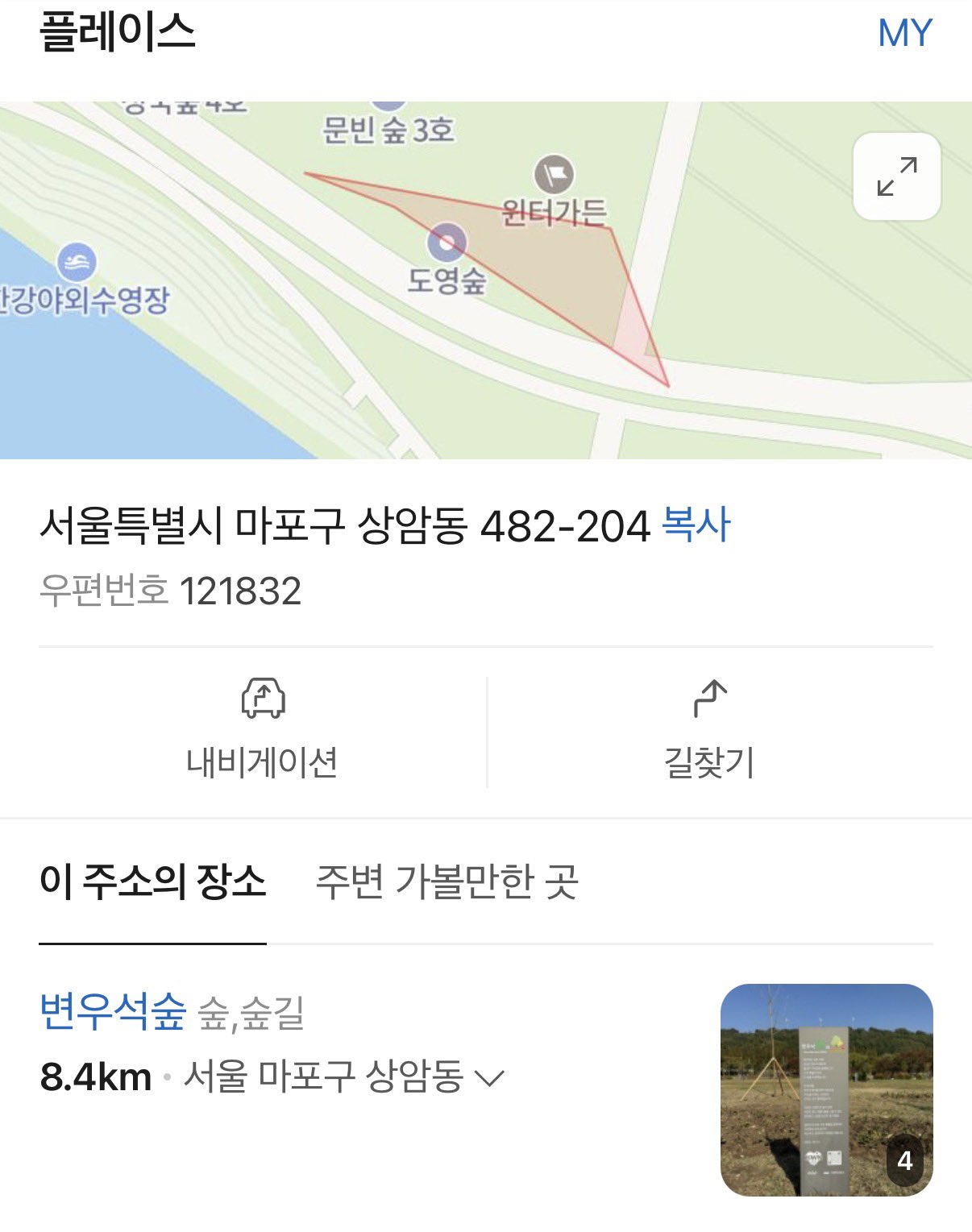Tap the 도영숲 marker on the map

click(447, 242)
